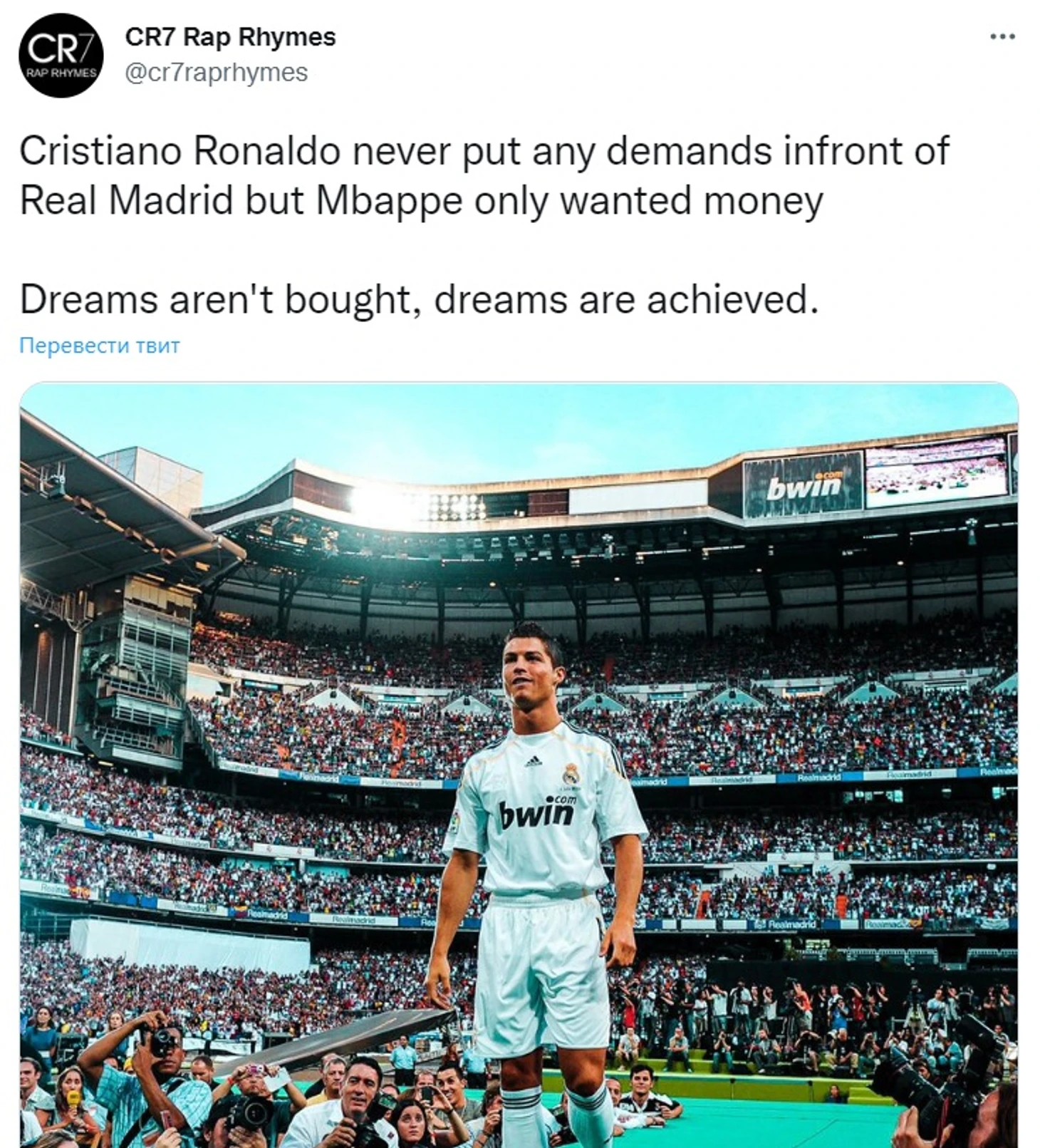Open CR7 Rap Rhymes profile avatar
This screenshot has height=1148, width=1040.
tap(61, 56)
